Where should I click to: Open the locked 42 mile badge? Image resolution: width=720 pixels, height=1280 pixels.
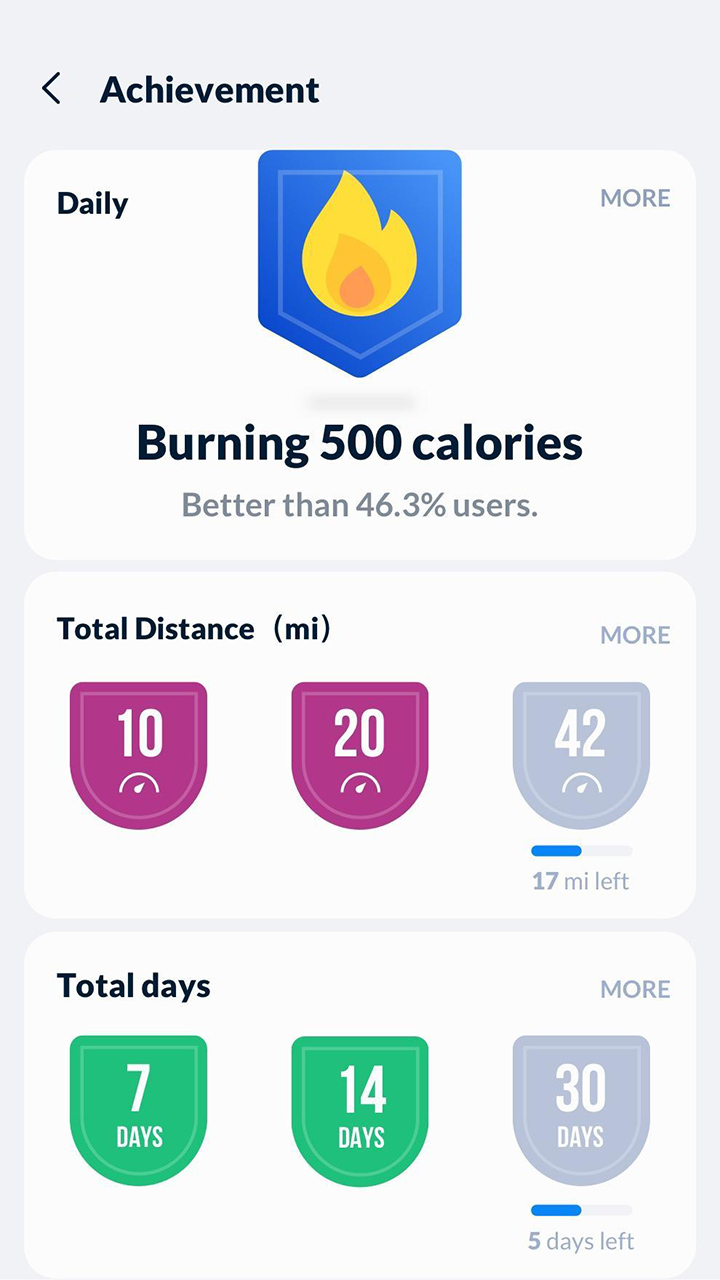pyautogui.click(x=581, y=752)
